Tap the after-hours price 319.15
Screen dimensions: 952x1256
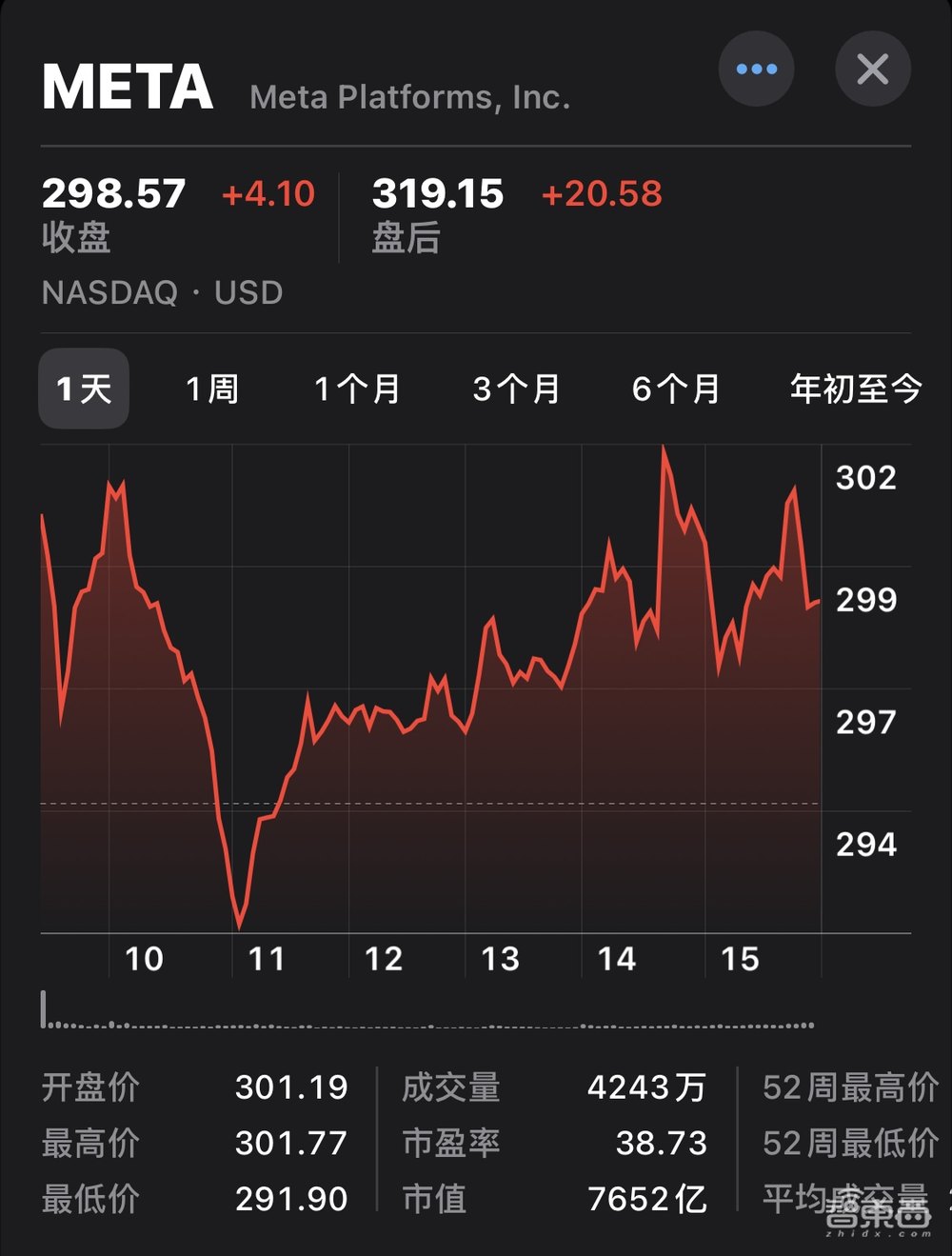coord(437,193)
